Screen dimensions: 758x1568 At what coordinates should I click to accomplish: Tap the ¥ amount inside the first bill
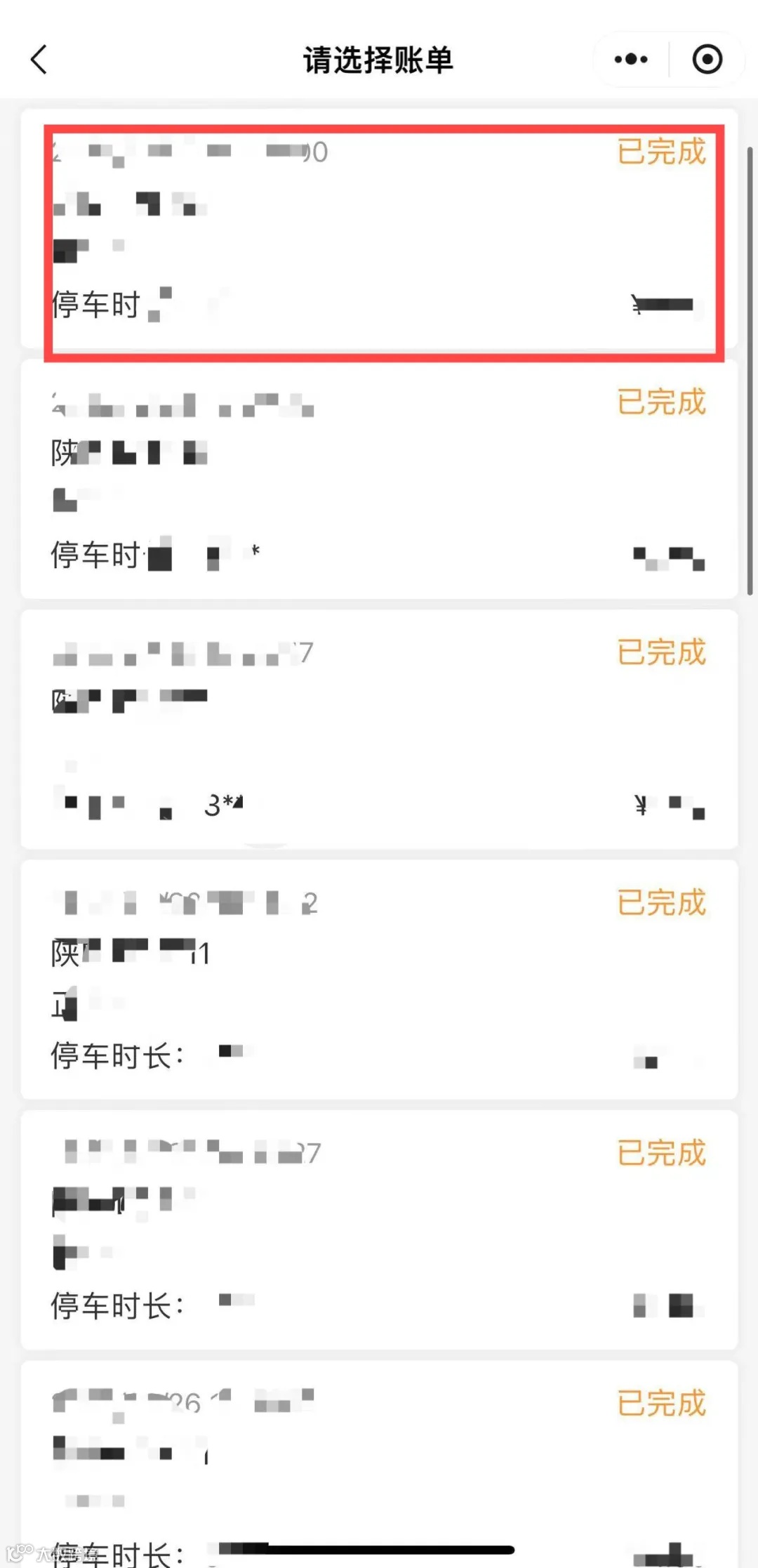point(660,305)
